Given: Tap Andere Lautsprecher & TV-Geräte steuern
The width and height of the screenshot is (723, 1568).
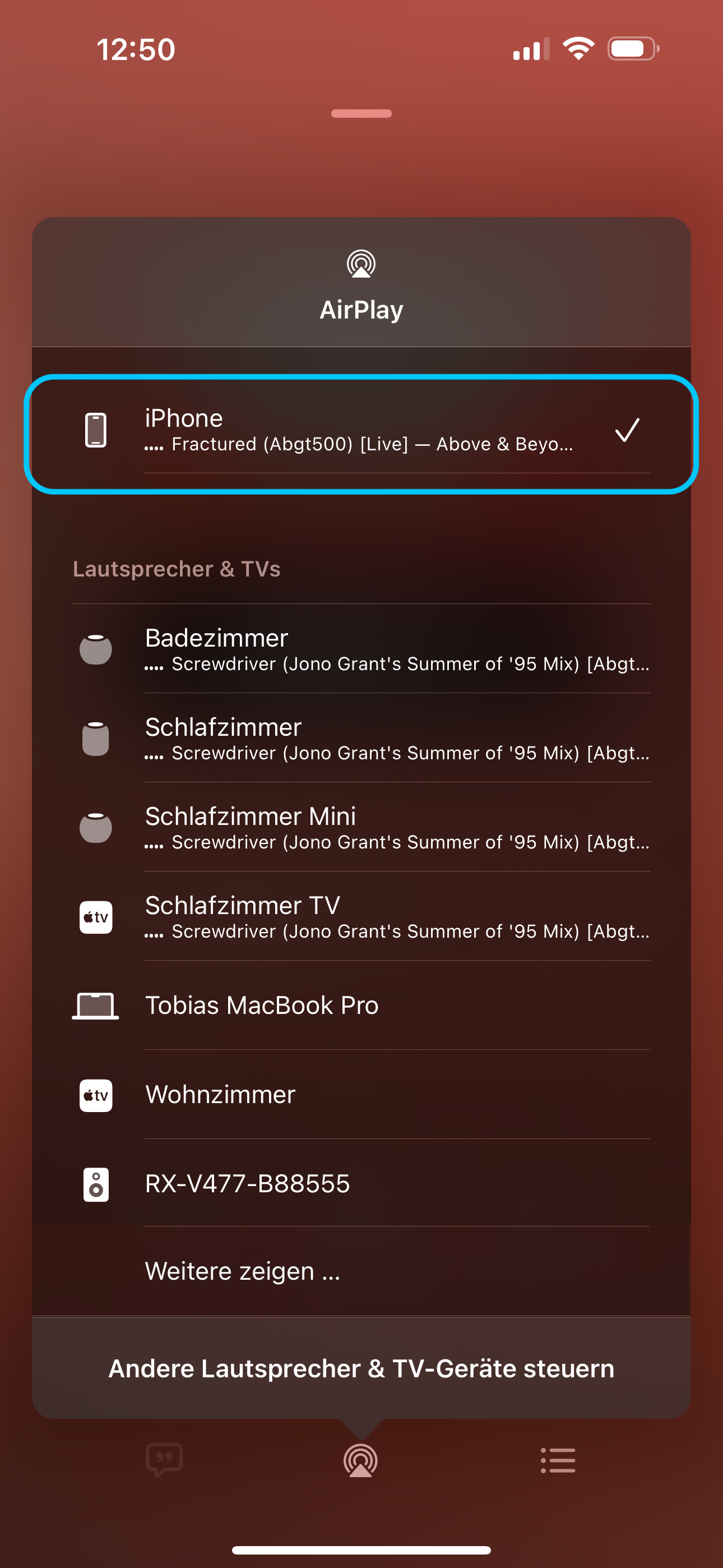Looking at the screenshot, I should point(361,1368).
